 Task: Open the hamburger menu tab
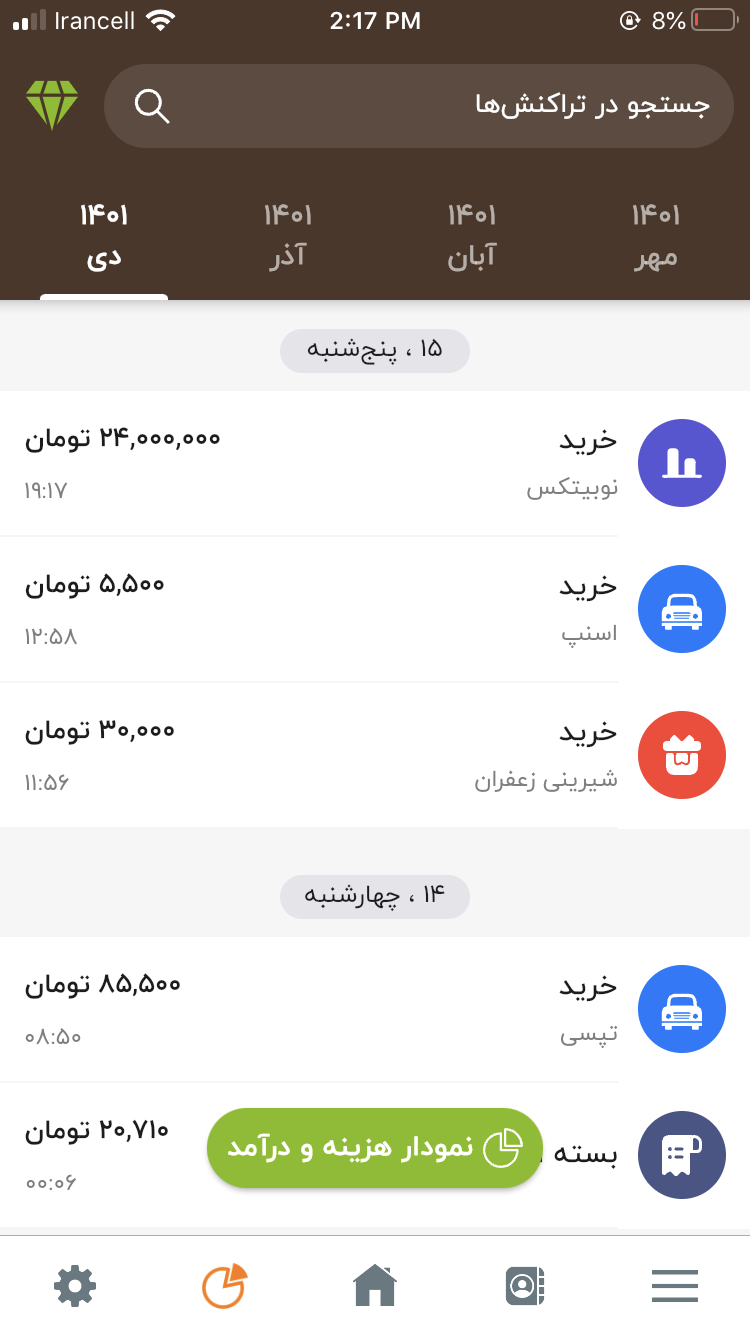[x=675, y=1285]
